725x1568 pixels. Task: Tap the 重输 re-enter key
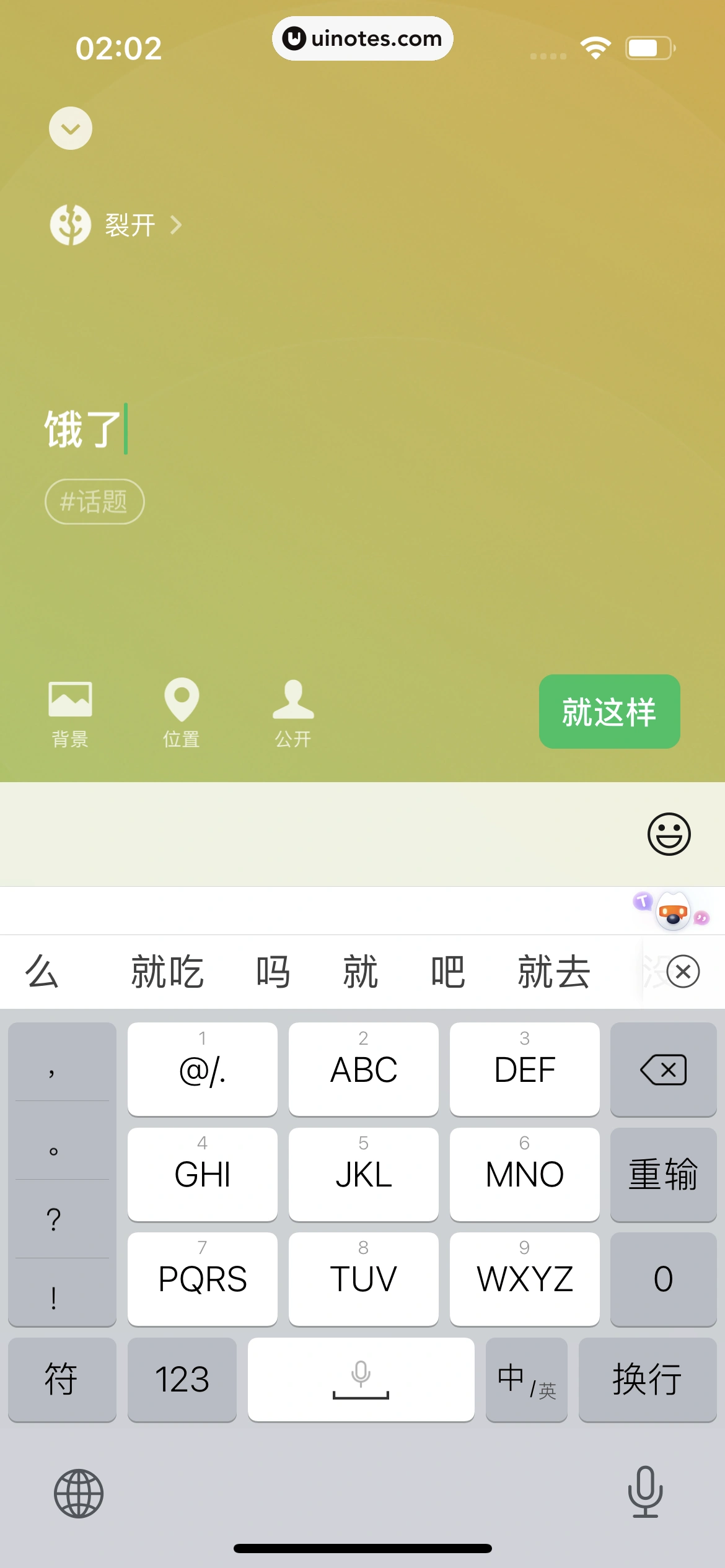click(x=663, y=1174)
